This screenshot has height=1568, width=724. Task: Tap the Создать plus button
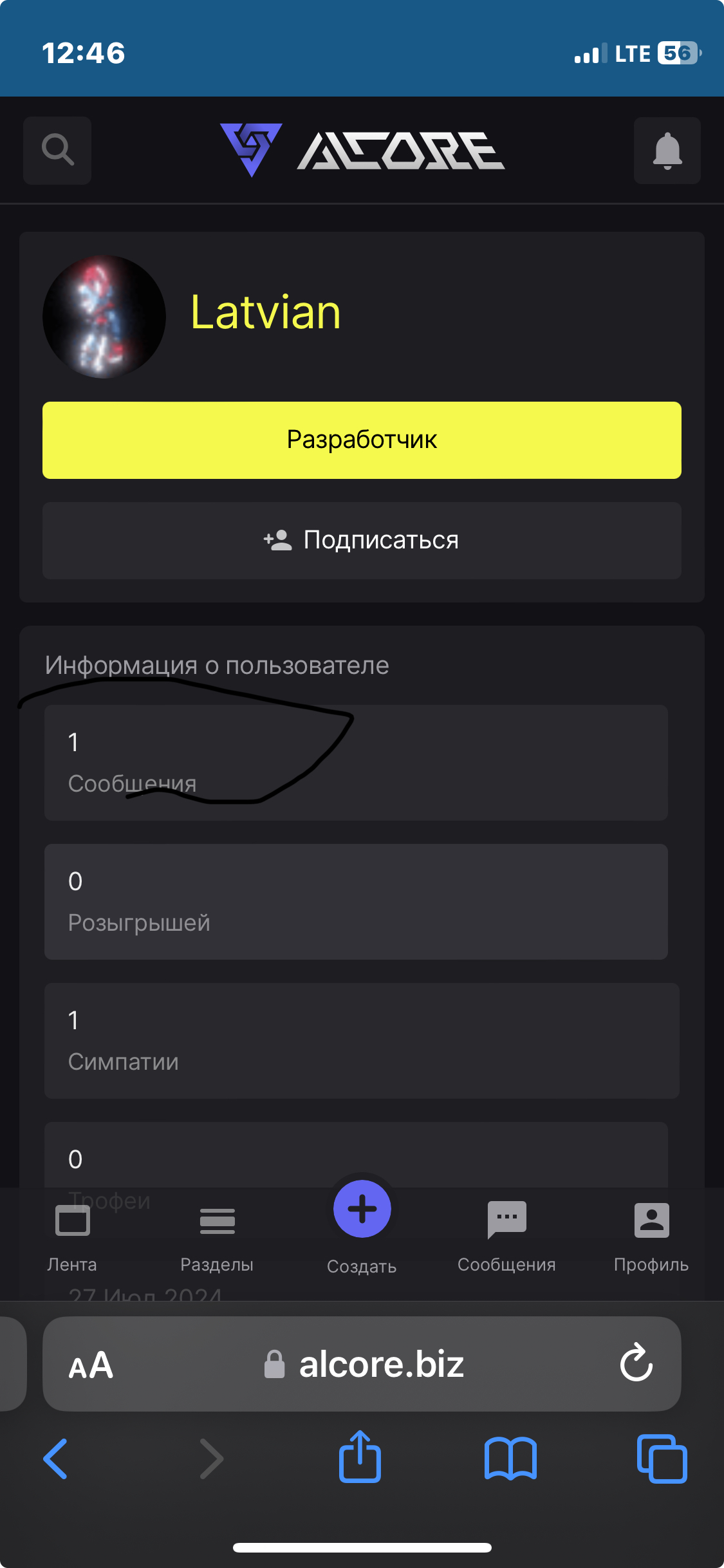[x=362, y=1209]
